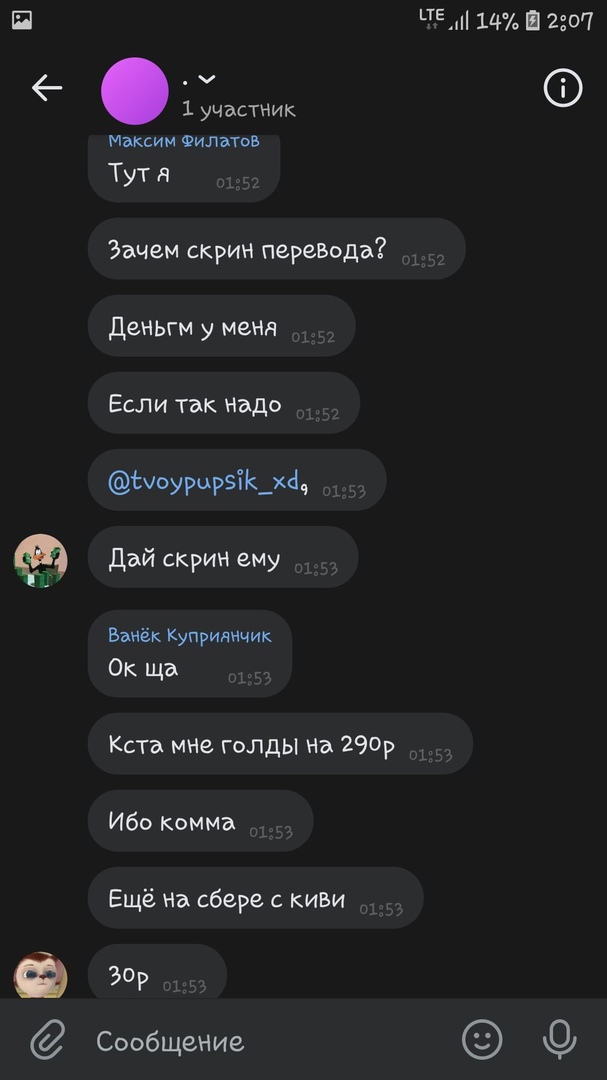Screen dimensions: 607x1080
Task: Expand the chat title dropdown arrow
Action: (x=207, y=80)
